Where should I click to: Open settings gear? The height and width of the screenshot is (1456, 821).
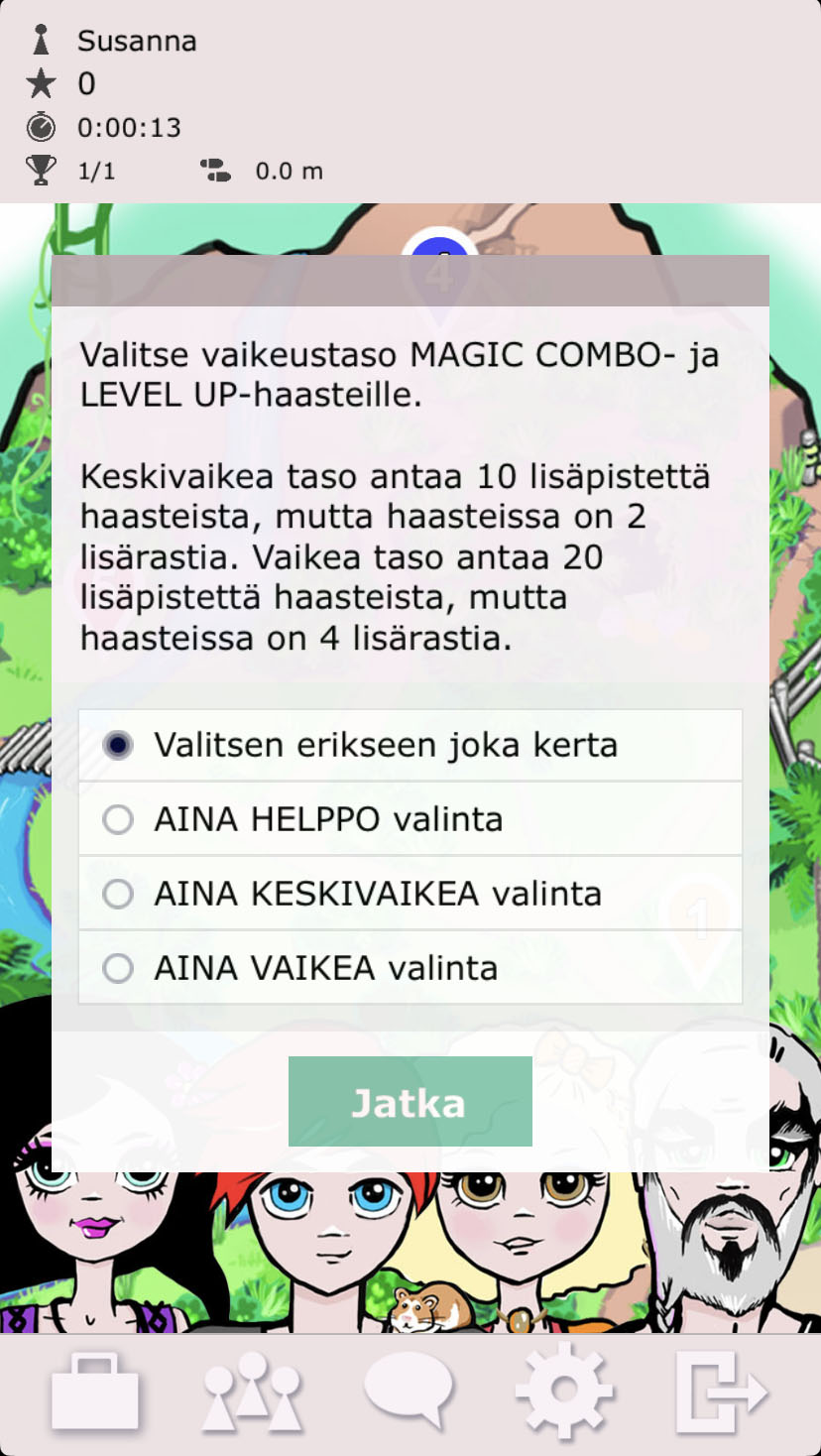(565, 1392)
